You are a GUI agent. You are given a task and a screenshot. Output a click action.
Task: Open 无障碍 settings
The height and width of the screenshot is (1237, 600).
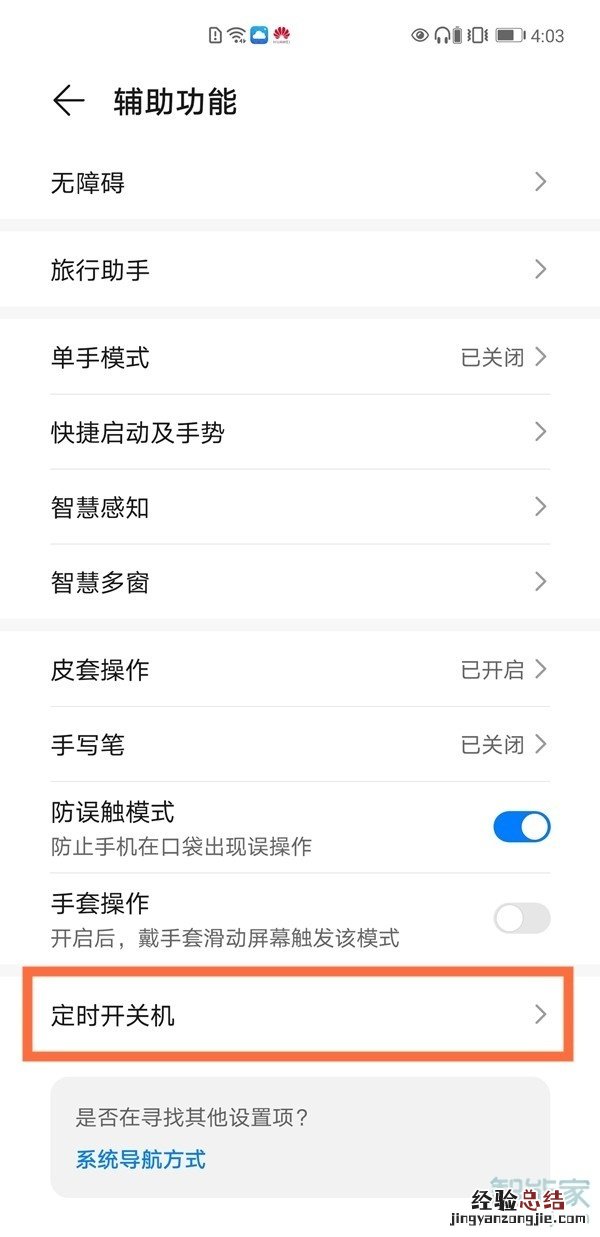click(x=300, y=183)
